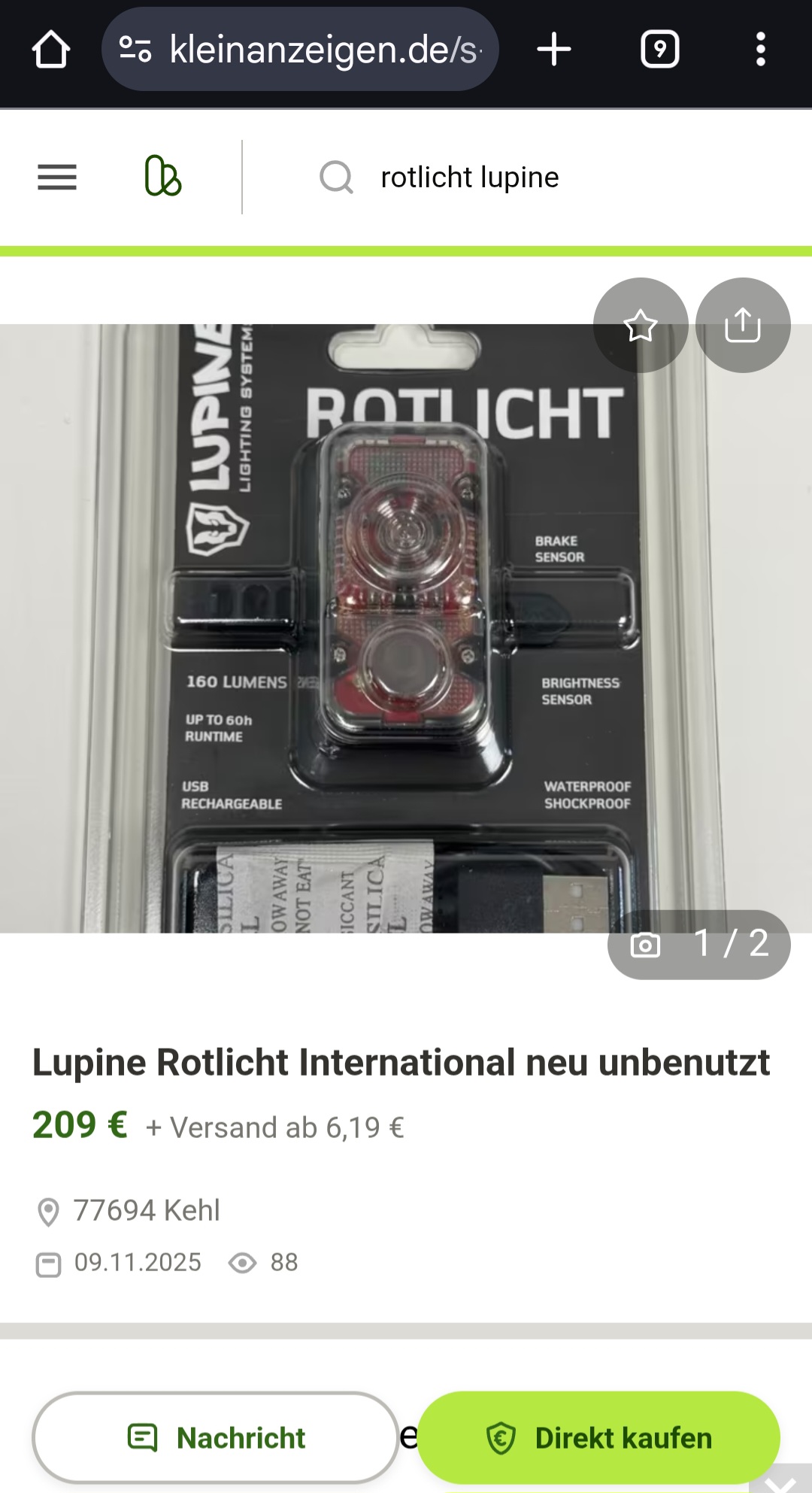Show the open tabs switcher
Screen dimensions: 812x1493
(659, 50)
